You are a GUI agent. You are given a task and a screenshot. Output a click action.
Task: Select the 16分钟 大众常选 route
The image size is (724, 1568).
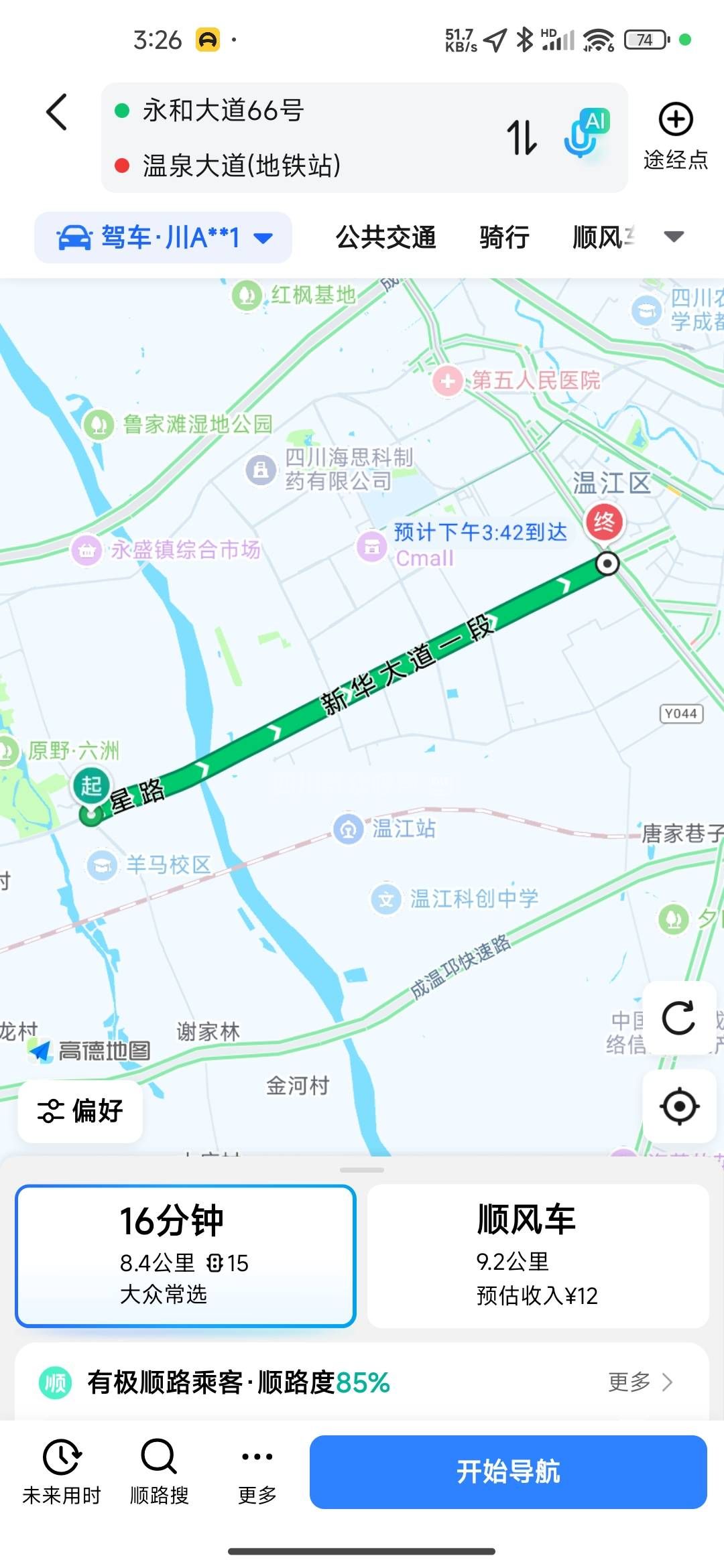pyautogui.click(x=186, y=1256)
